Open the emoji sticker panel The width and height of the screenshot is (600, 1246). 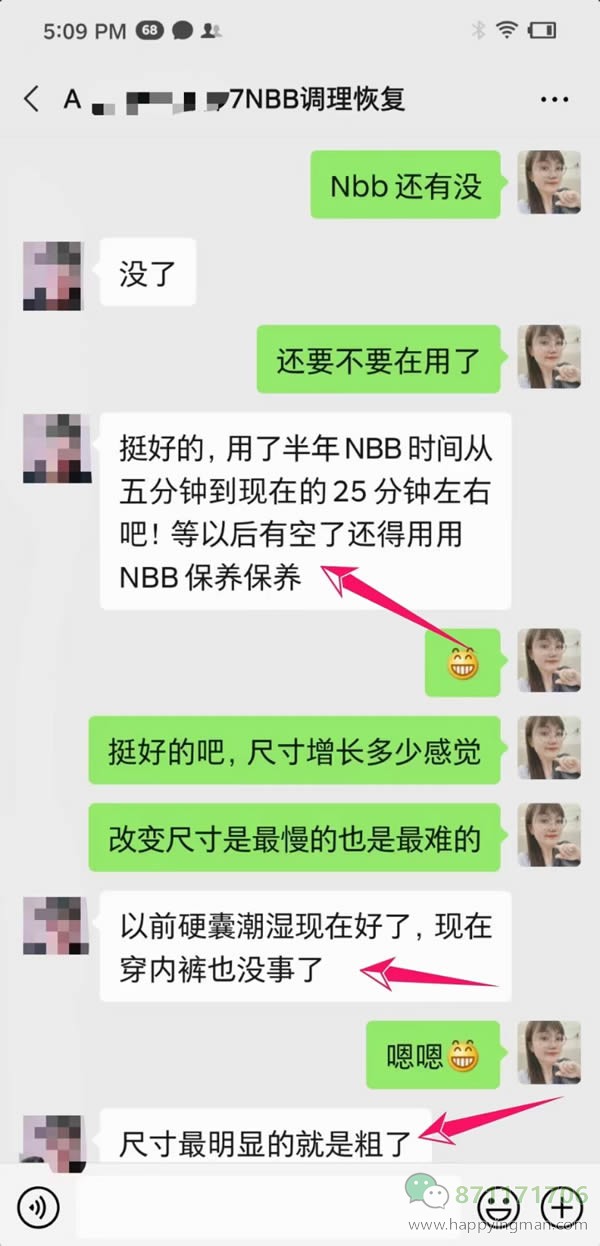pyautogui.click(x=497, y=1208)
